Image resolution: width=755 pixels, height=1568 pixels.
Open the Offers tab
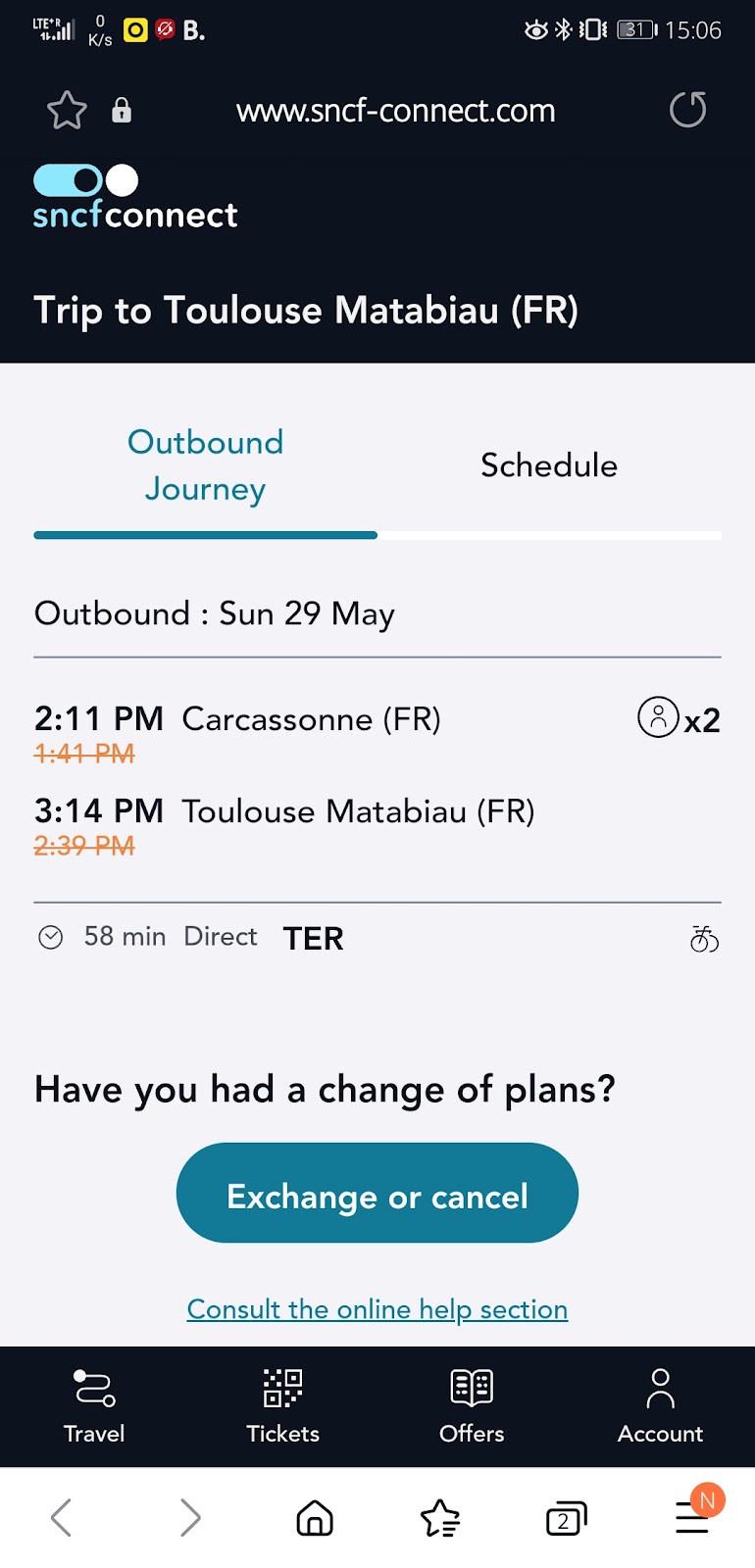click(x=472, y=1407)
